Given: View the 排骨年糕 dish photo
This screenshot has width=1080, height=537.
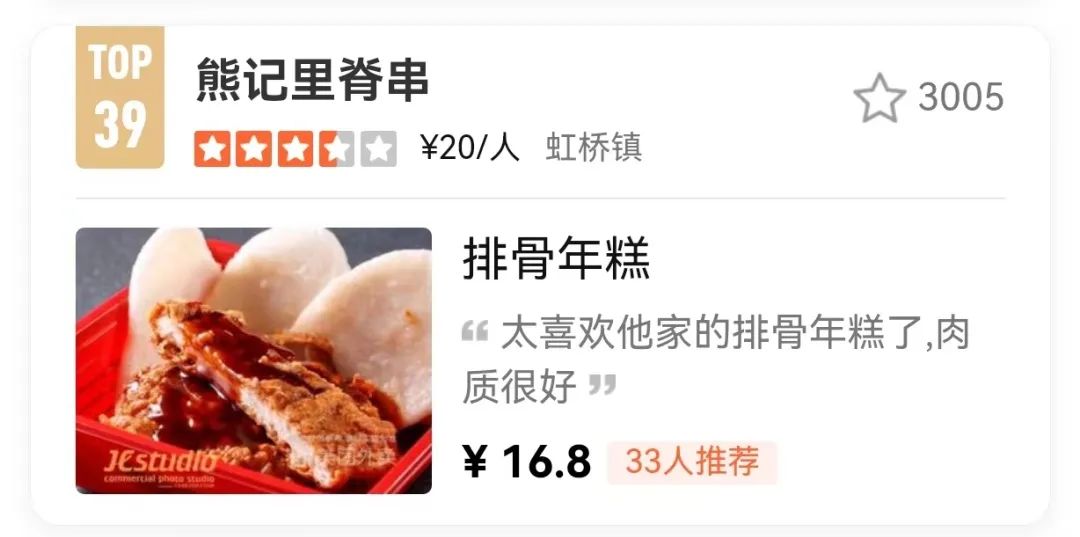Looking at the screenshot, I should click(x=254, y=361).
